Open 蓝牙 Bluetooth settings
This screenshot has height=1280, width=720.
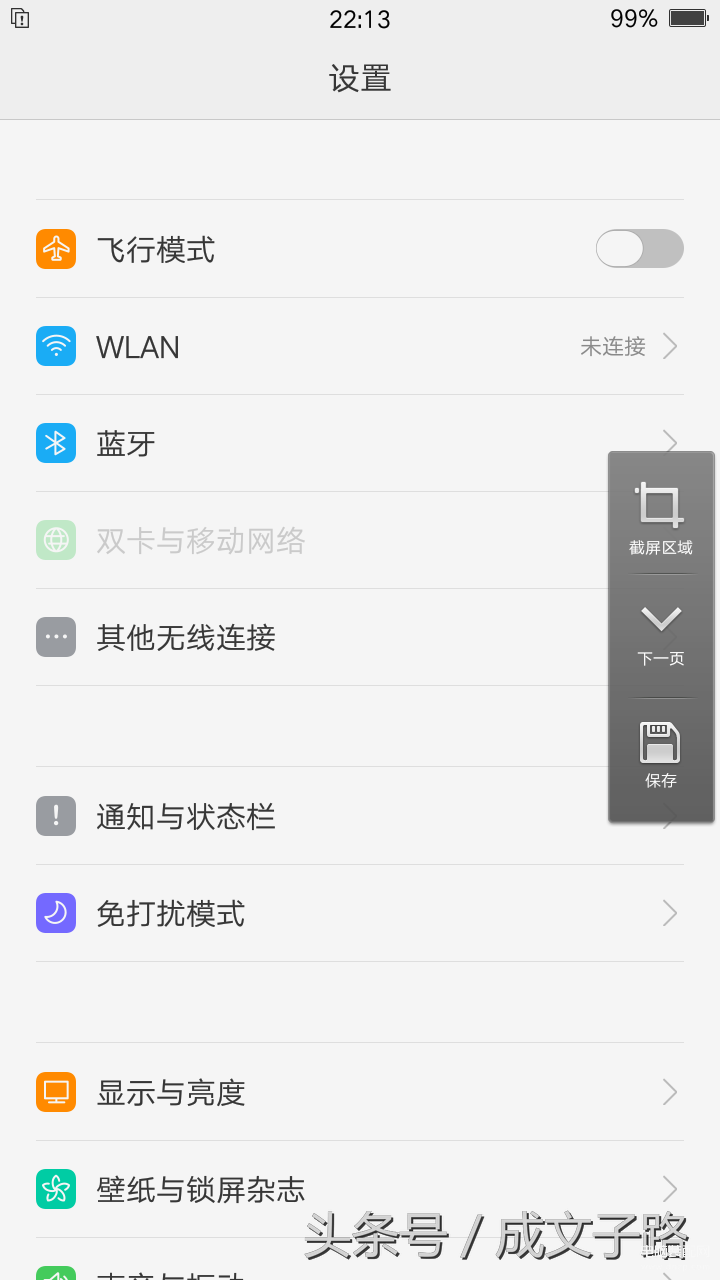click(x=360, y=443)
